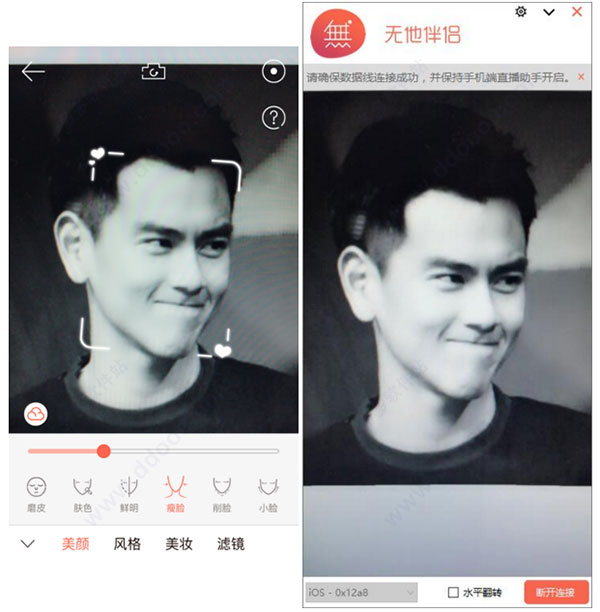Choose the 削脸 option

221,495
